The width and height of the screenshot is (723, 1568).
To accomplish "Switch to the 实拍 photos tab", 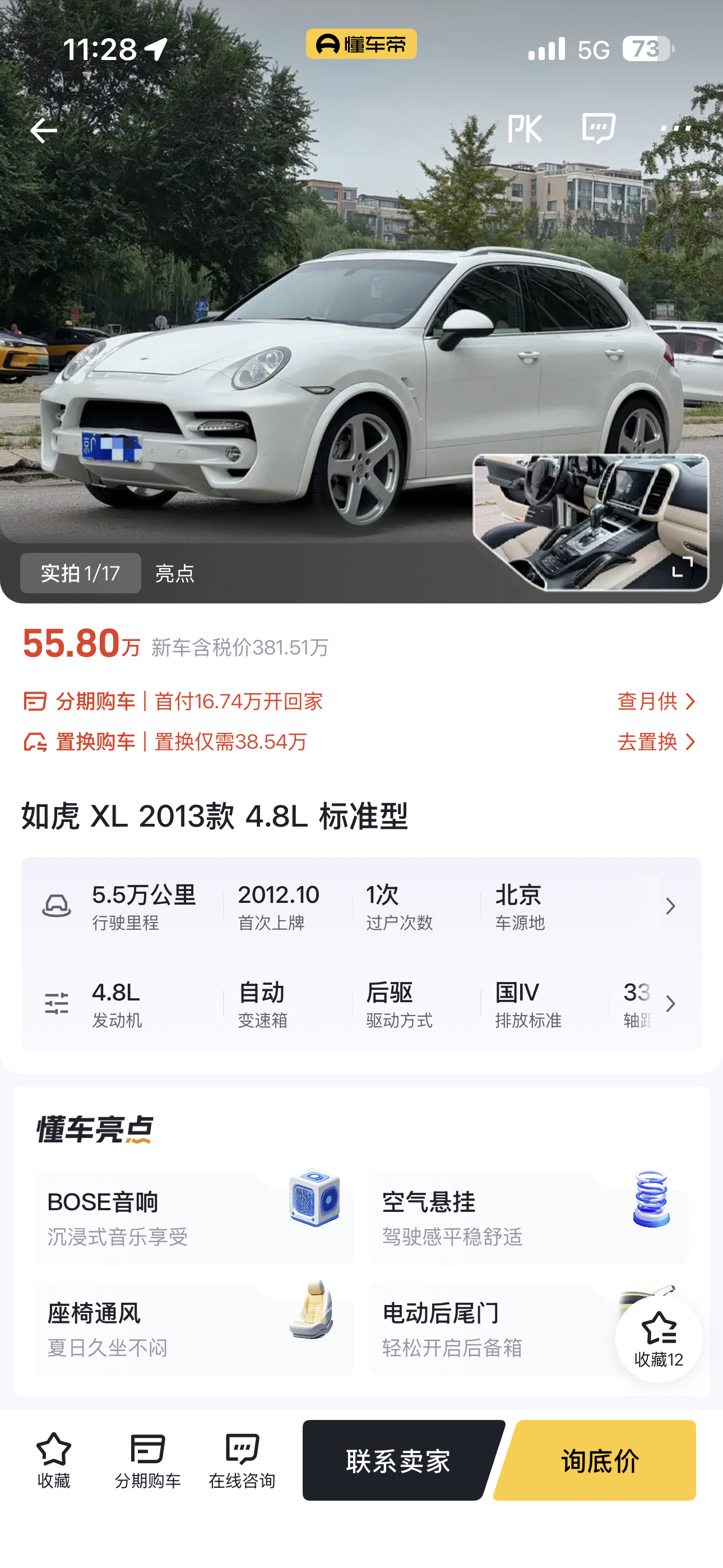I will [x=80, y=573].
